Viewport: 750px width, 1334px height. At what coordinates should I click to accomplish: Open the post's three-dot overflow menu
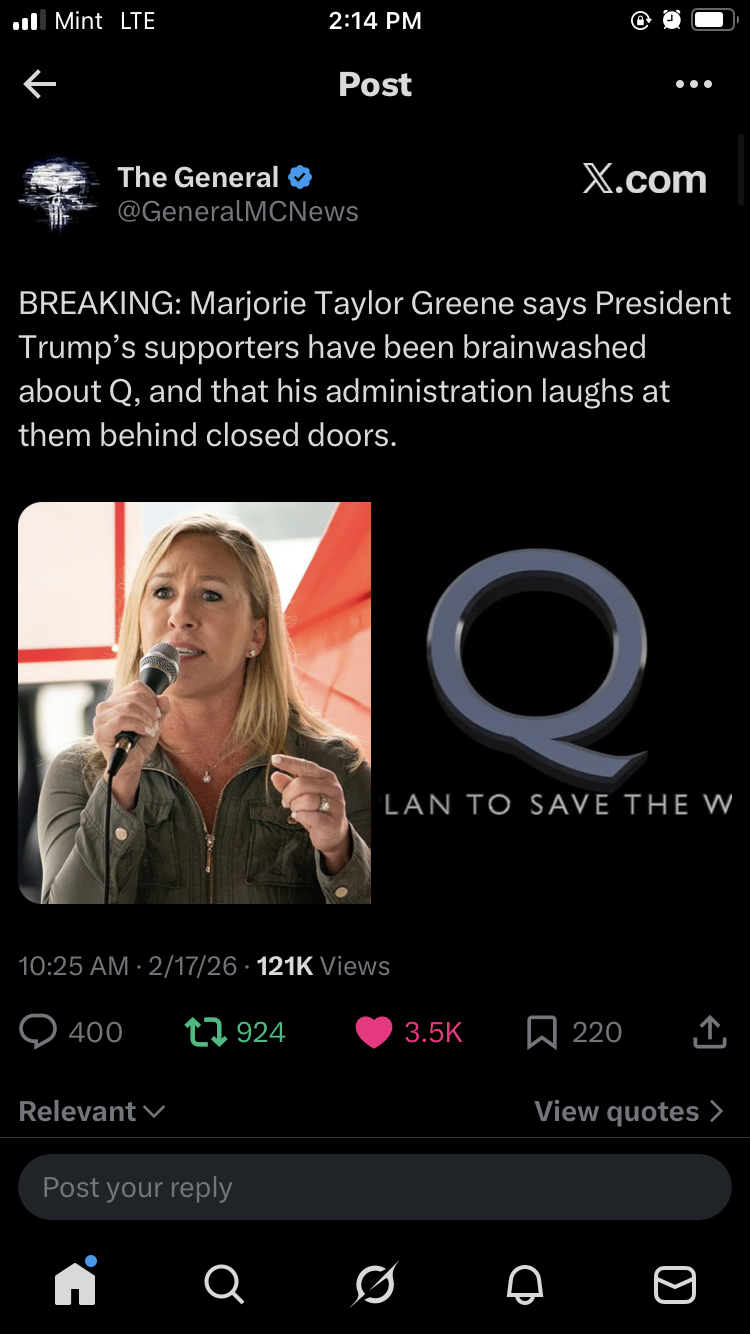694,85
